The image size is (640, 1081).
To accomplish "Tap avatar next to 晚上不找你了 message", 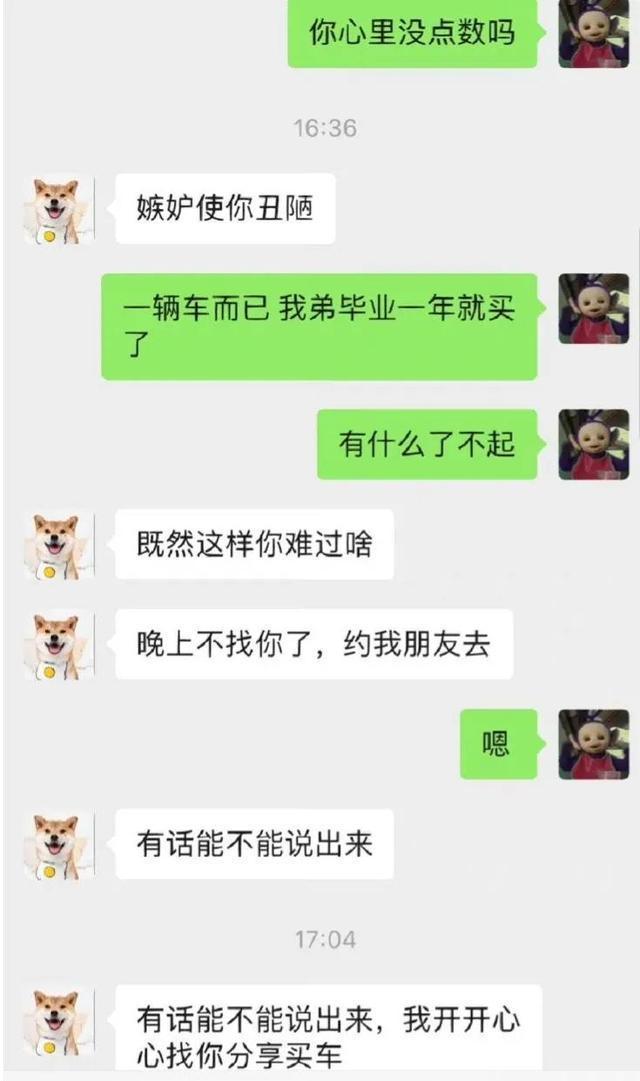I will pos(59,645).
